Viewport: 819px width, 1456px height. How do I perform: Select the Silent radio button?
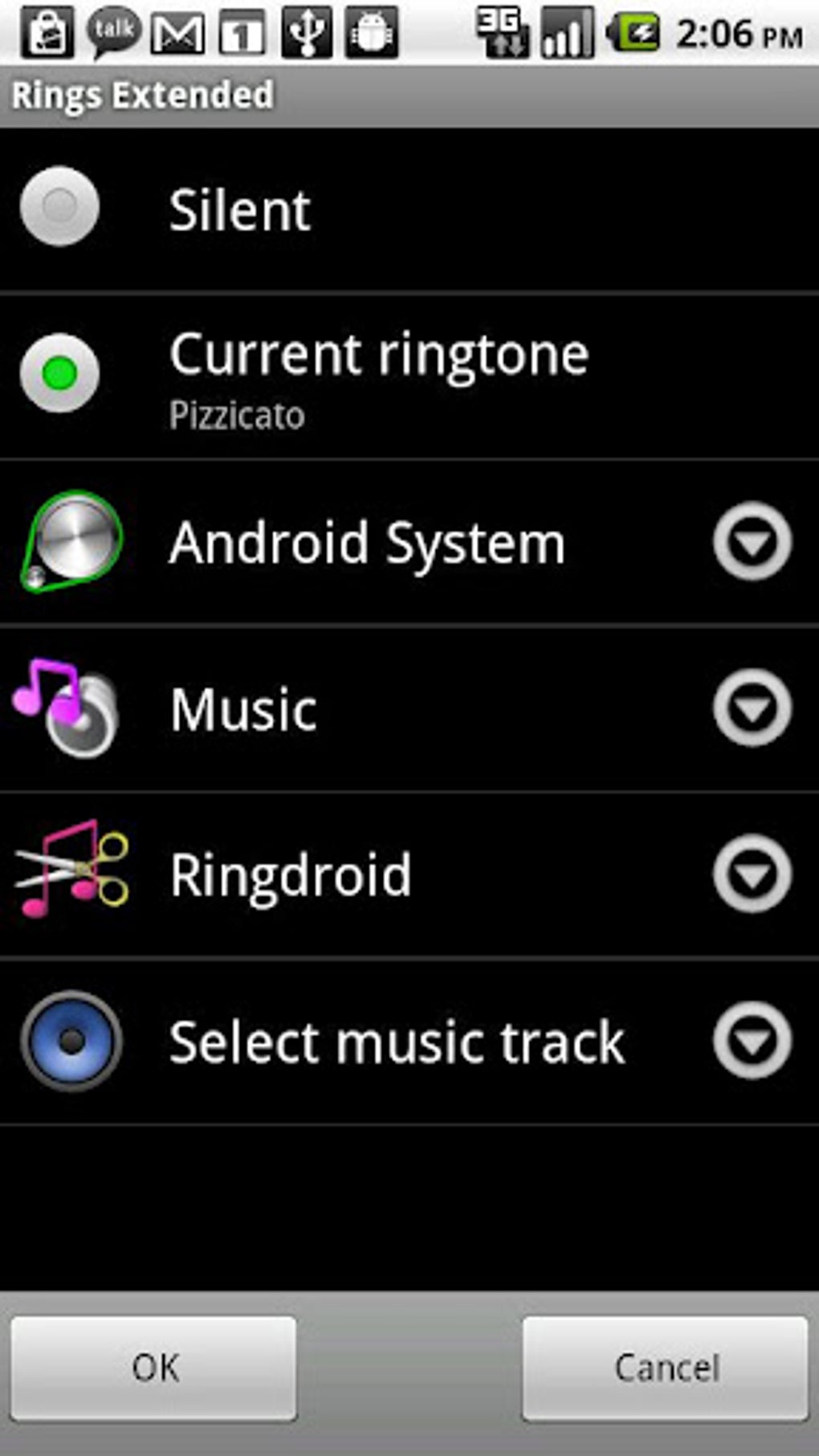point(59,207)
